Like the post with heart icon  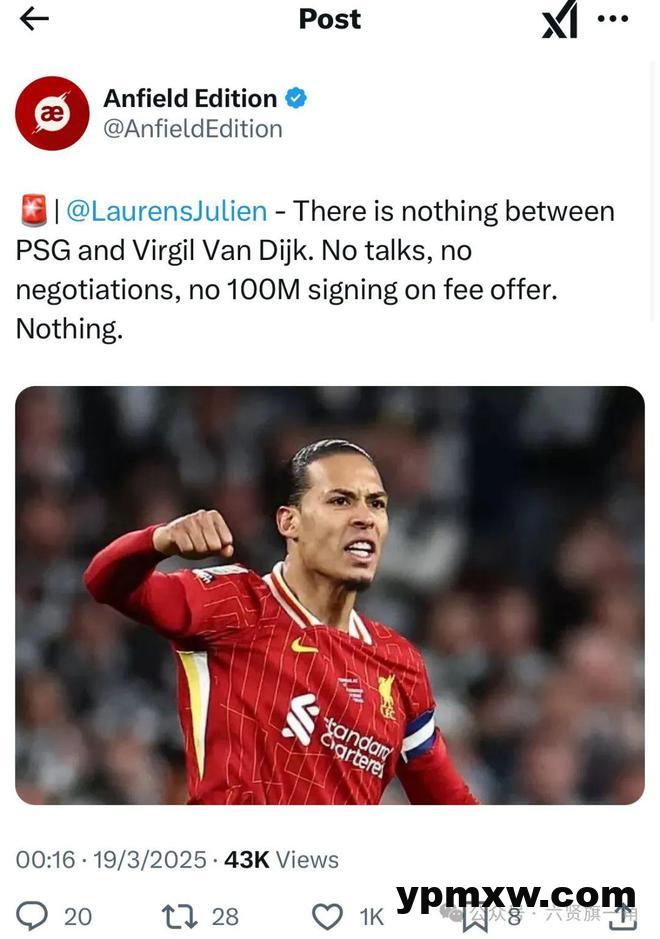[327, 916]
